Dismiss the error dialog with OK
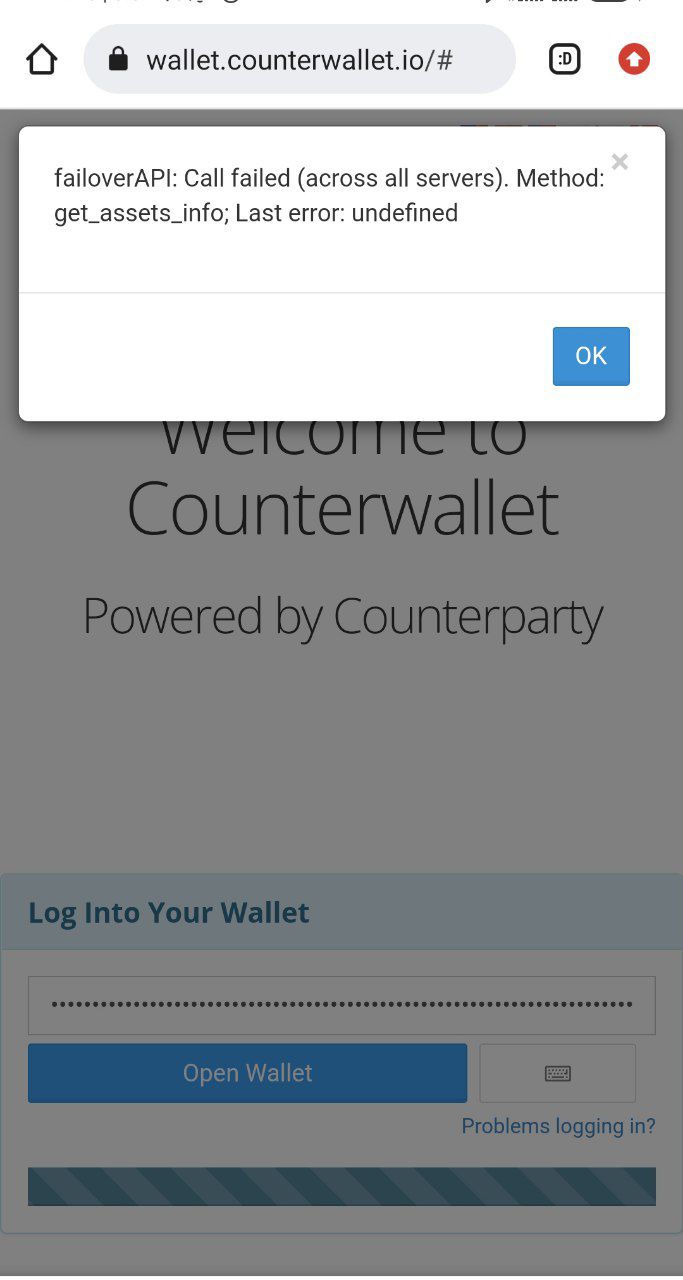 (x=591, y=356)
